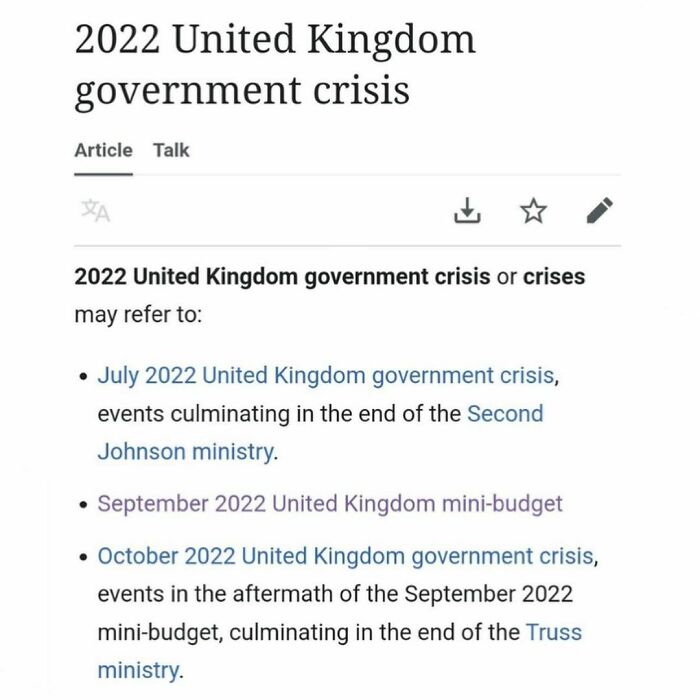
Task: Open July 2022 United Kingdom government crisis
Action: [x=326, y=376]
